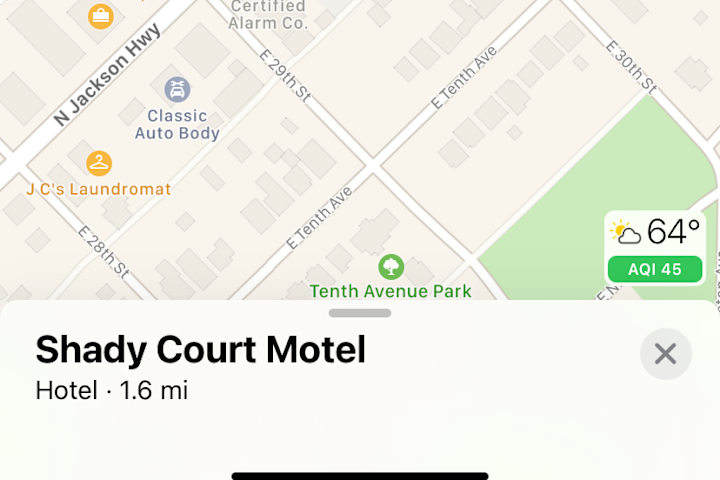Open the 64° weather widget

[x=656, y=233]
